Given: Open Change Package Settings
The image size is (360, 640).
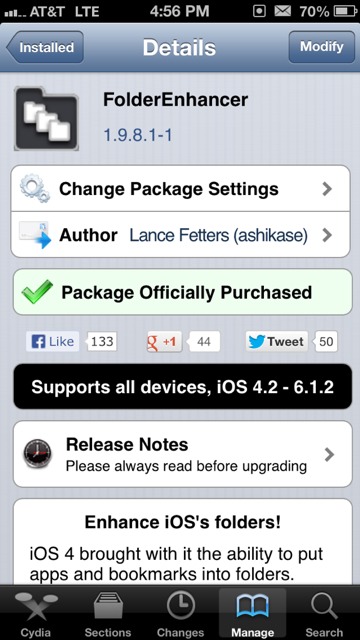Looking at the screenshot, I should (x=180, y=189).
